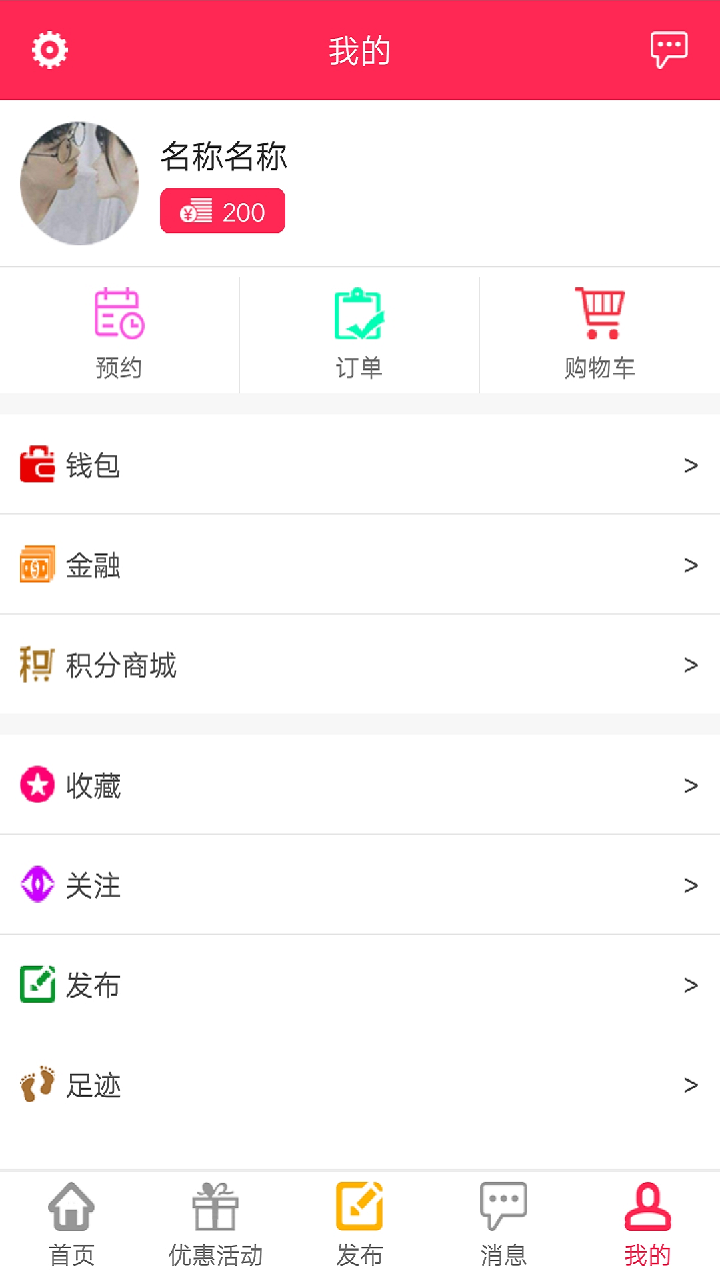
Task: Tap the profile avatar photo
Action: 80,184
